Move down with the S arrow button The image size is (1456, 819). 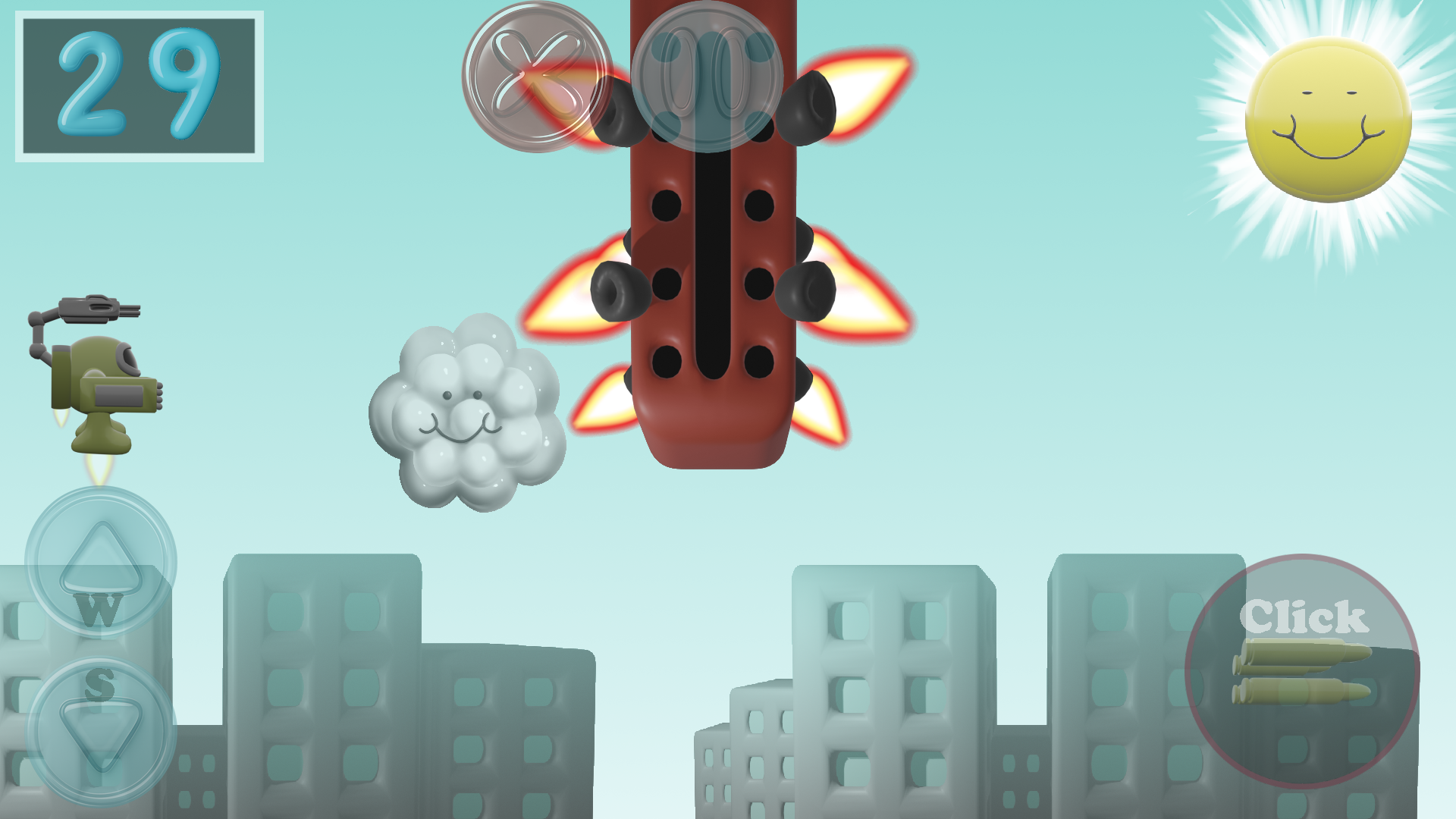101,730
